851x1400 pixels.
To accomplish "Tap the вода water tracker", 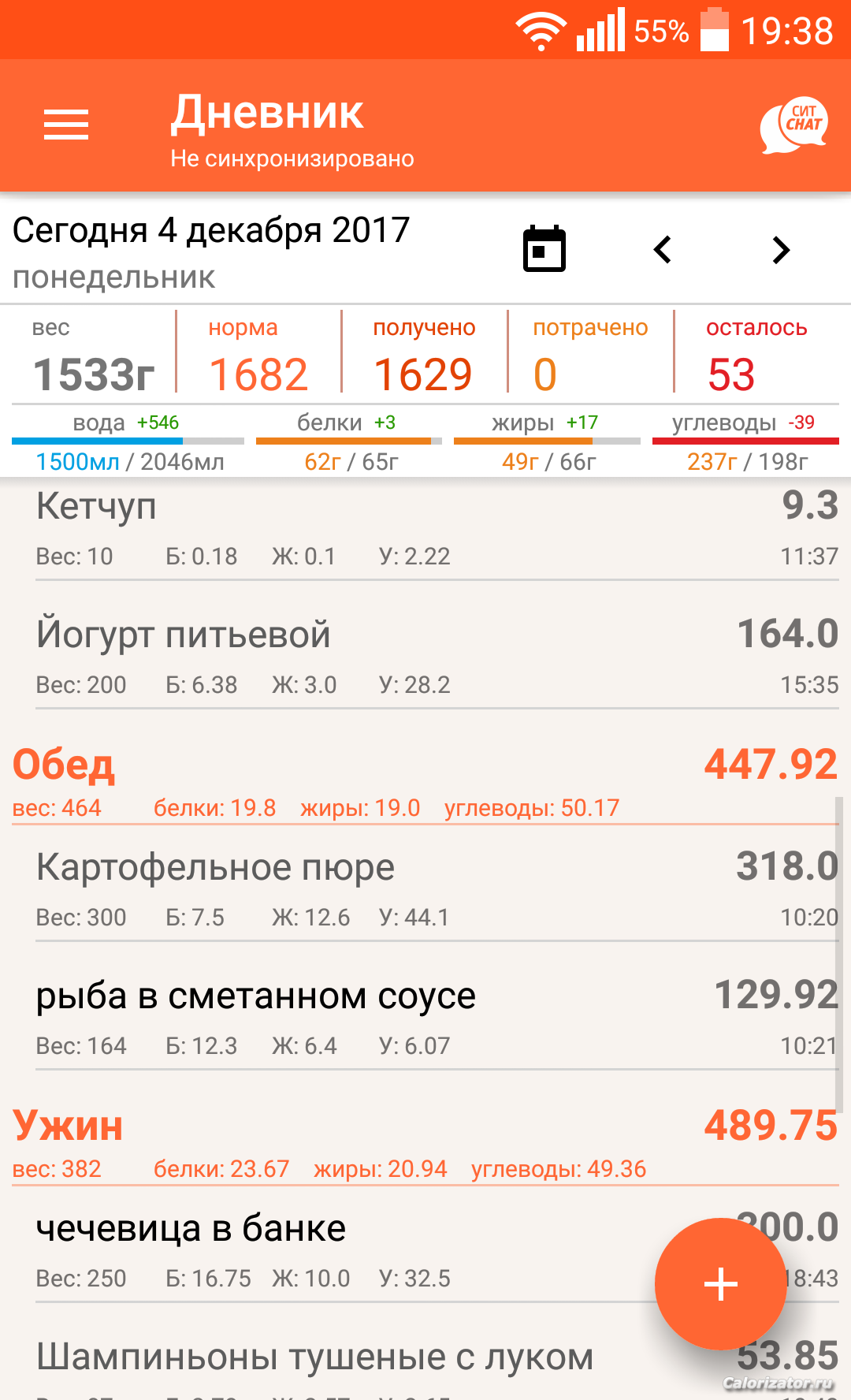I will pos(128,442).
